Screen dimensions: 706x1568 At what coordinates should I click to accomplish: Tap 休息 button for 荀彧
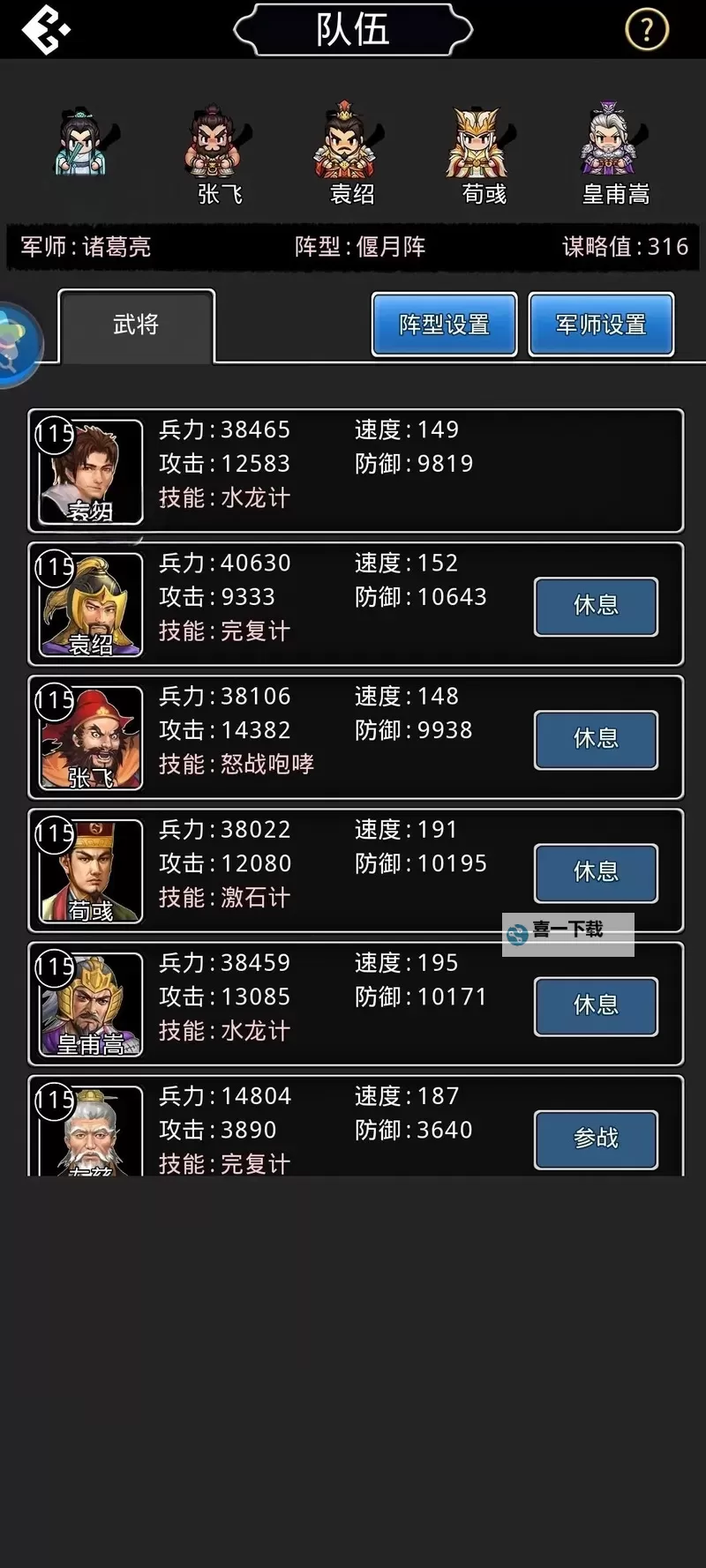pyautogui.click(x=596, y=872)
